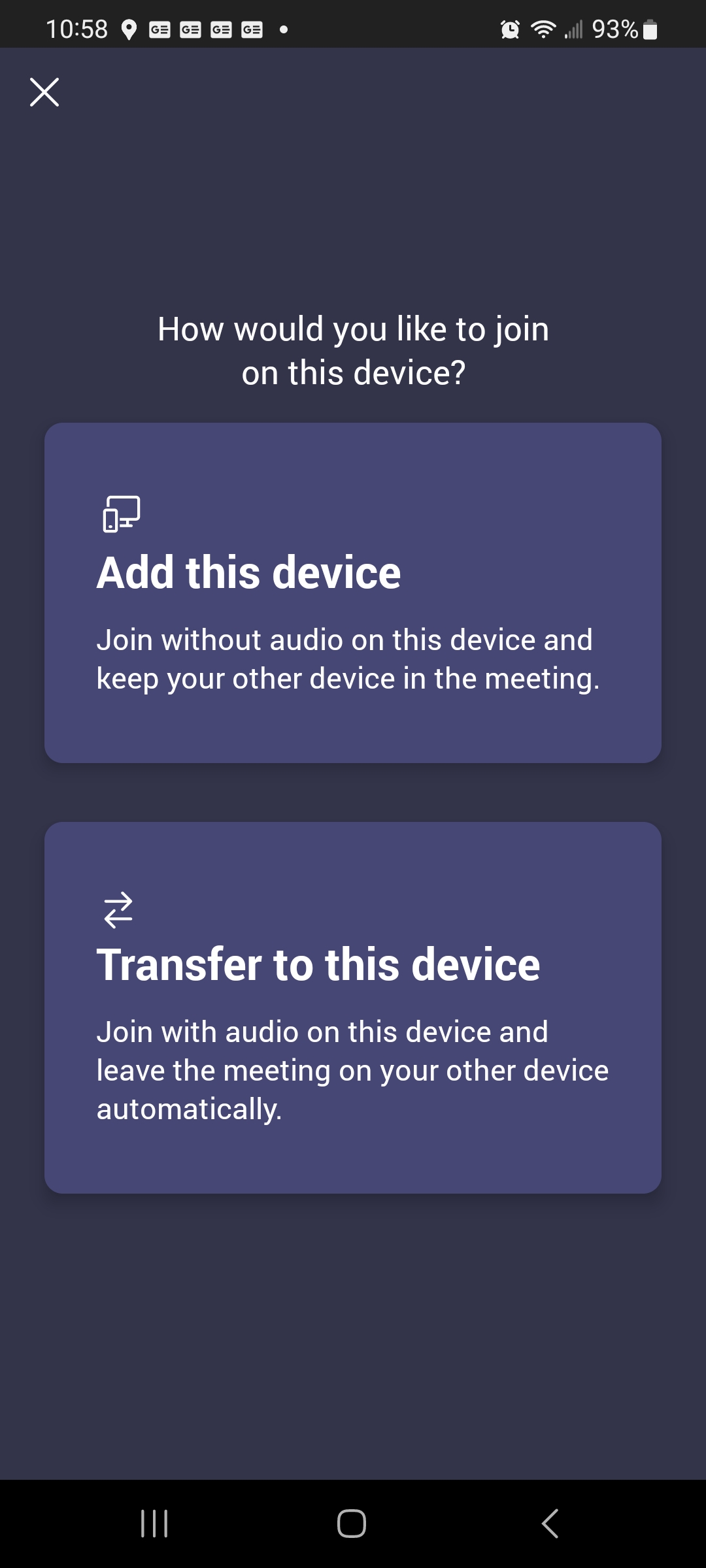Open recent apps from the navigation bar
This screenshot has width=706, height=1568.
[x=154, y=1524]
